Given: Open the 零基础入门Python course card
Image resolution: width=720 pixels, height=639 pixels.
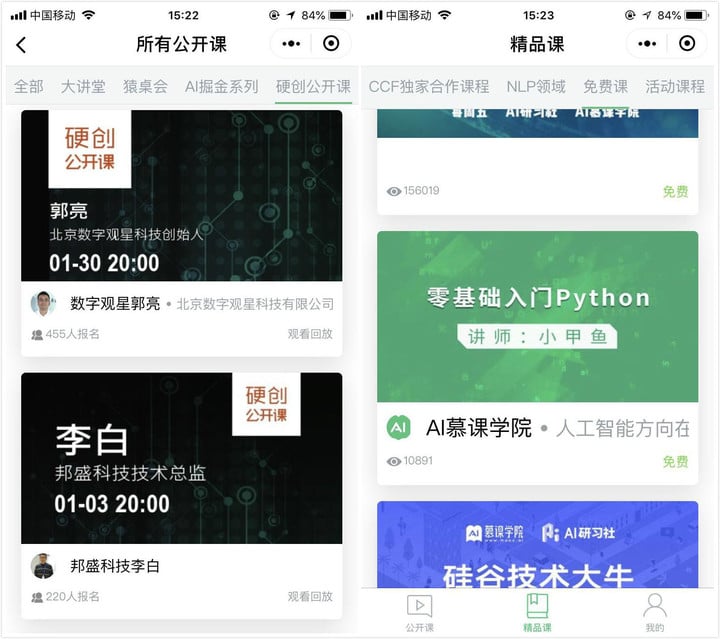Looking at the screenshot, I should pos(537,316).
